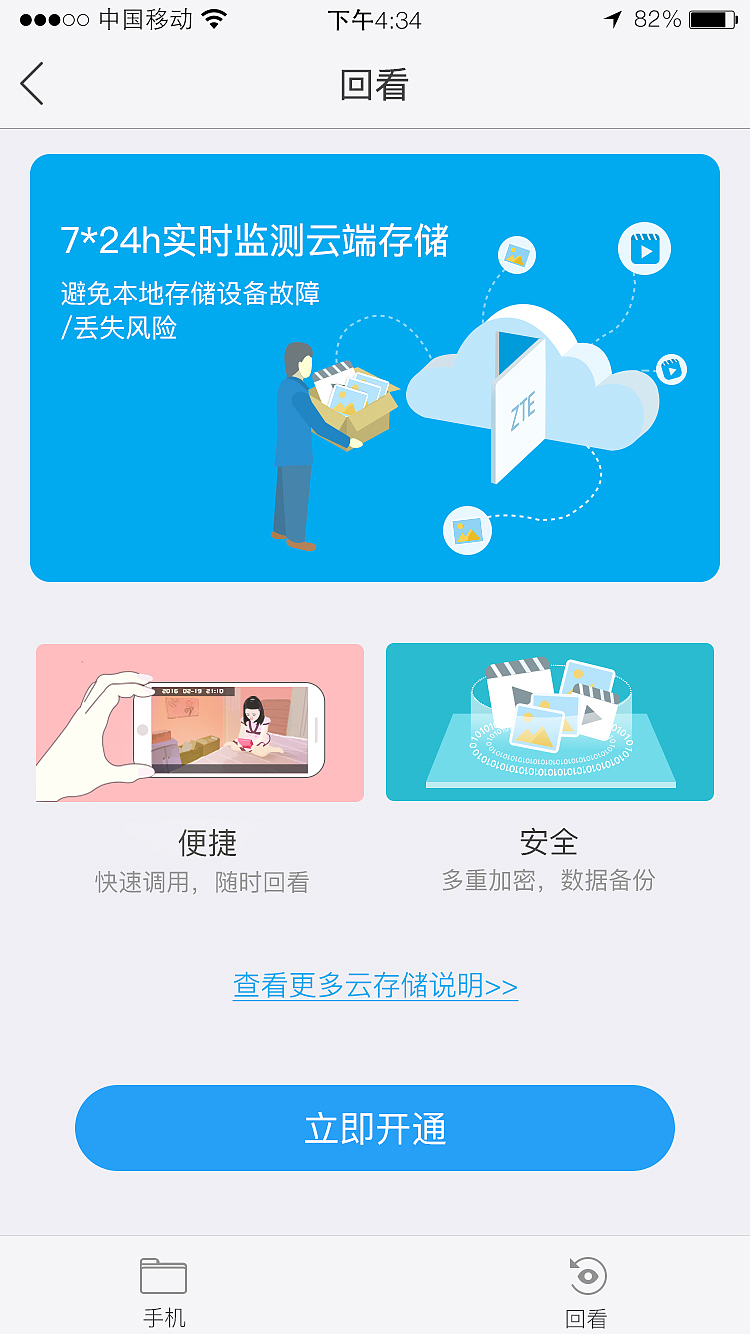The image size is (750, 1334).
Task: Tap the blue cloud storage banner
Action: click(374, 367)
